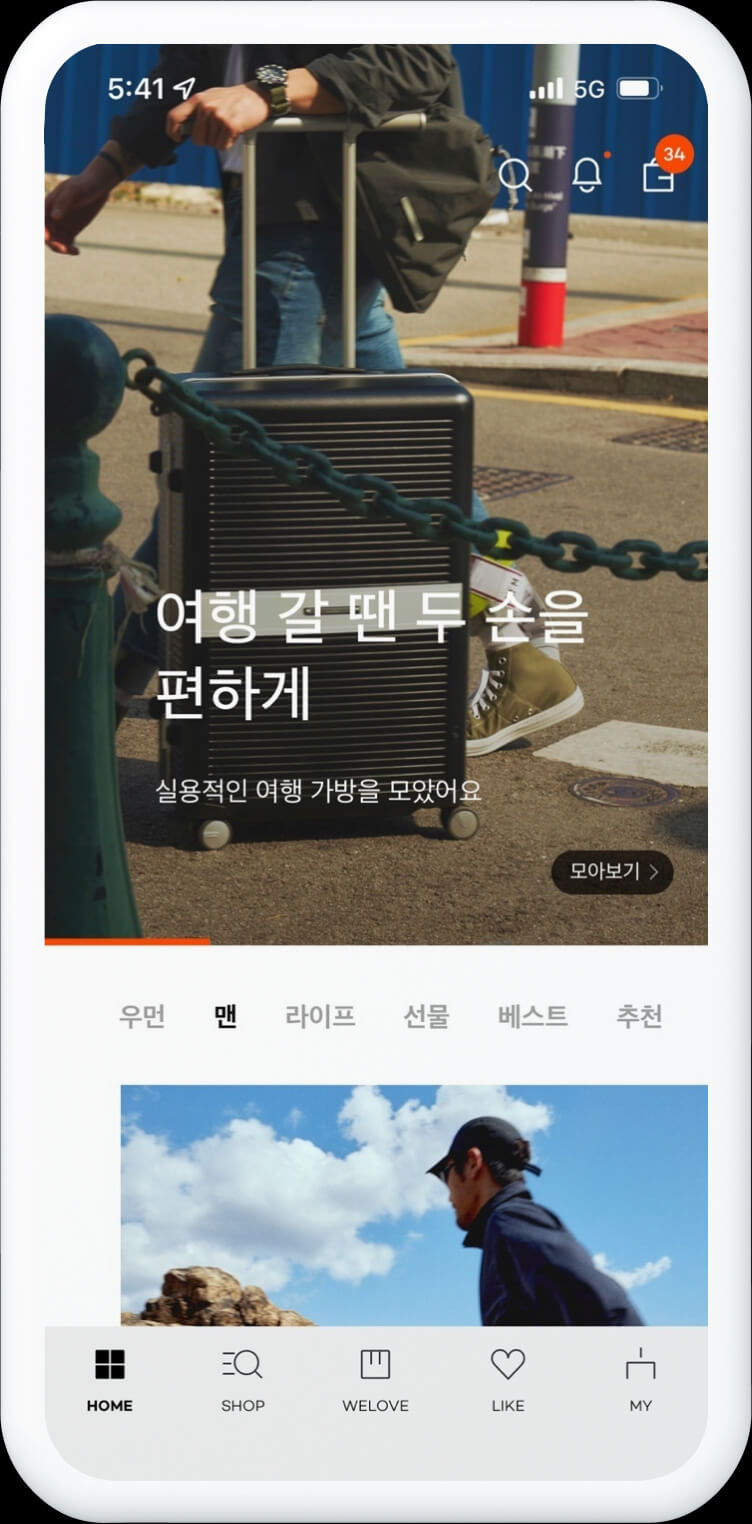The width and height of the screenshot is (752, 1524).
Task: Open the search icon
Action: [x=515, y=175]
